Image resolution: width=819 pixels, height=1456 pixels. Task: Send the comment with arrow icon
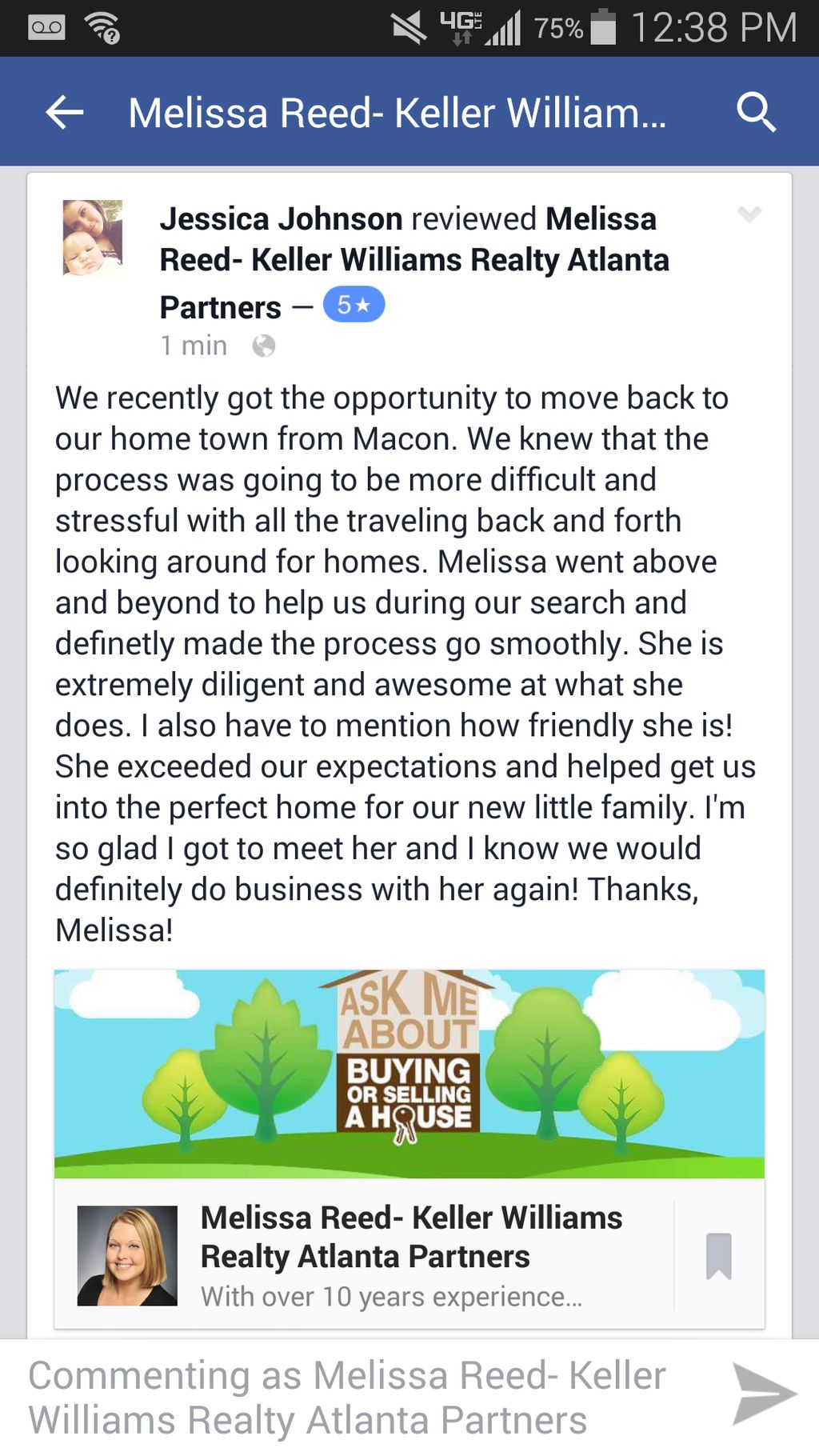pyautogui.click(x=763, y=1394)
